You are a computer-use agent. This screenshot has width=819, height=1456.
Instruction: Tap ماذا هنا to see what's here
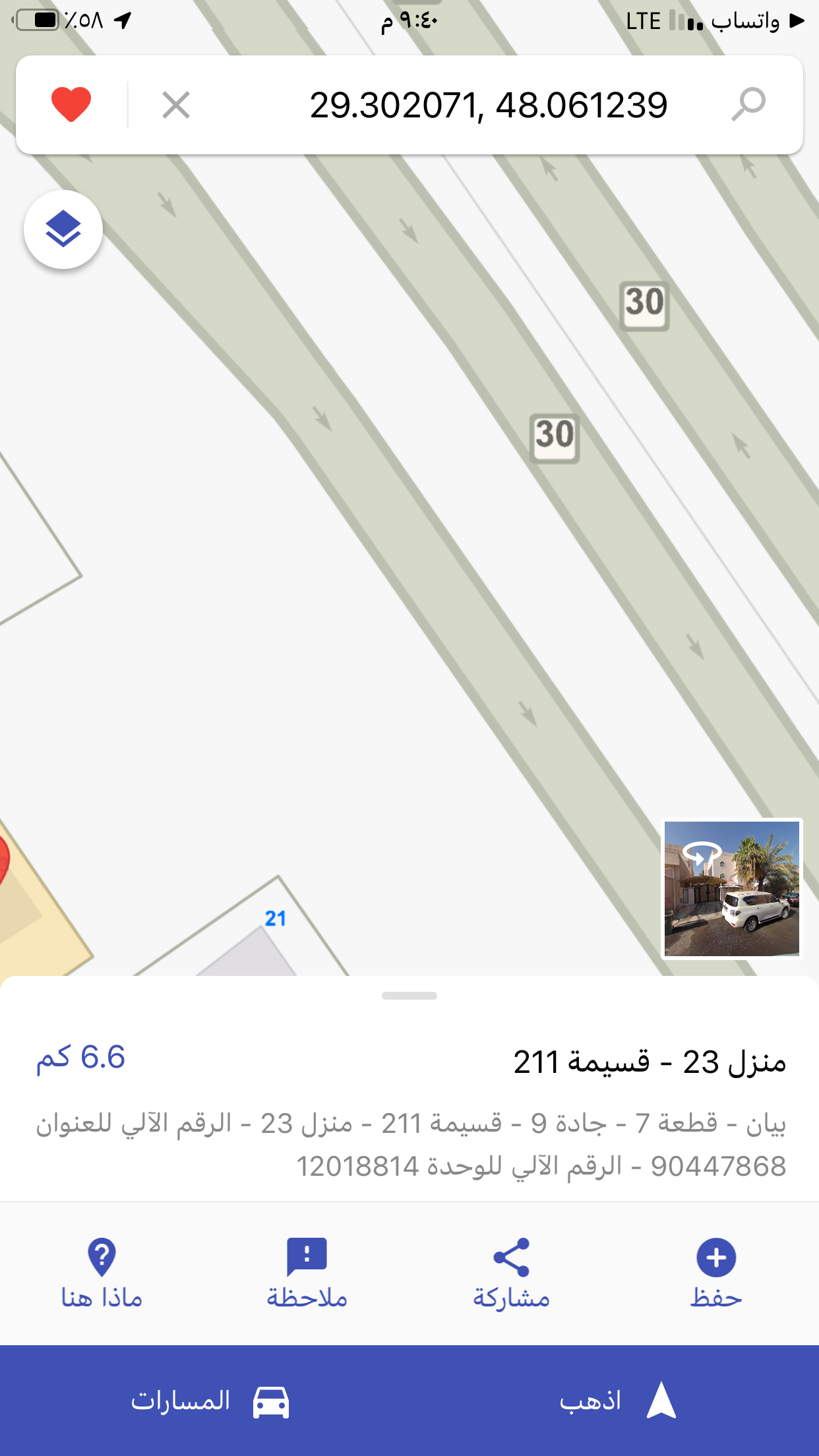pos(102,1273)
